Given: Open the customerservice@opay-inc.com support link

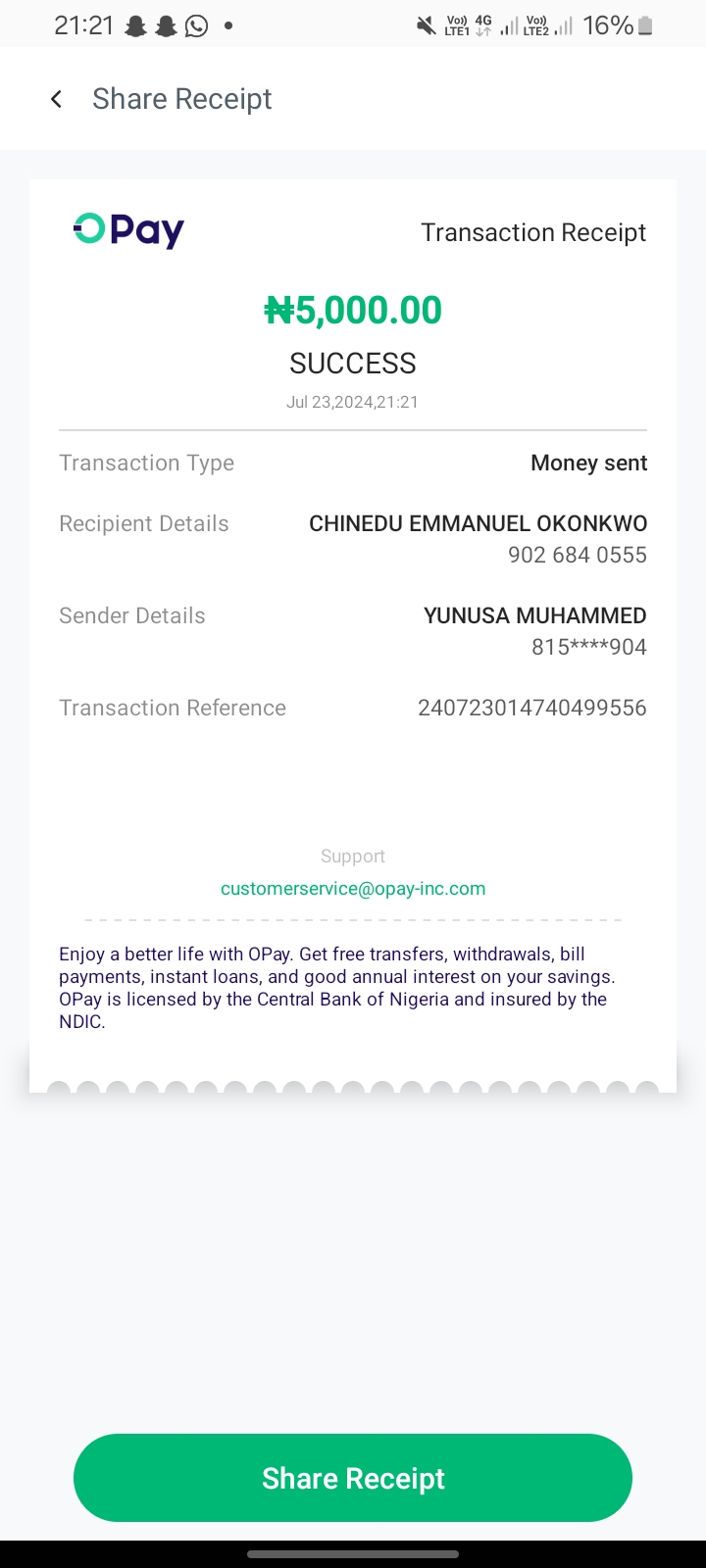Looking at the screenshot, I should click(x=353, y=889).
